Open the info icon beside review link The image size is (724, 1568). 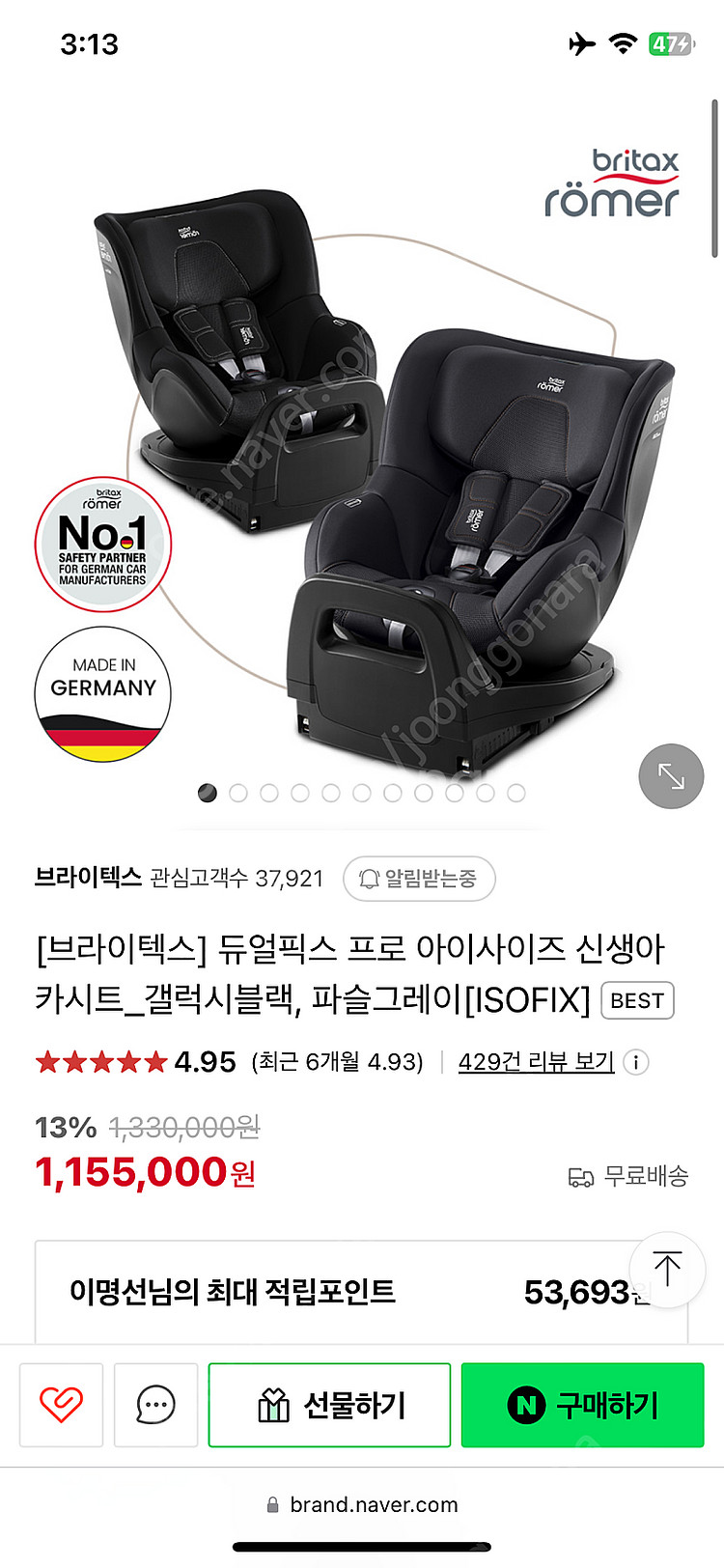pos(635,1062)
